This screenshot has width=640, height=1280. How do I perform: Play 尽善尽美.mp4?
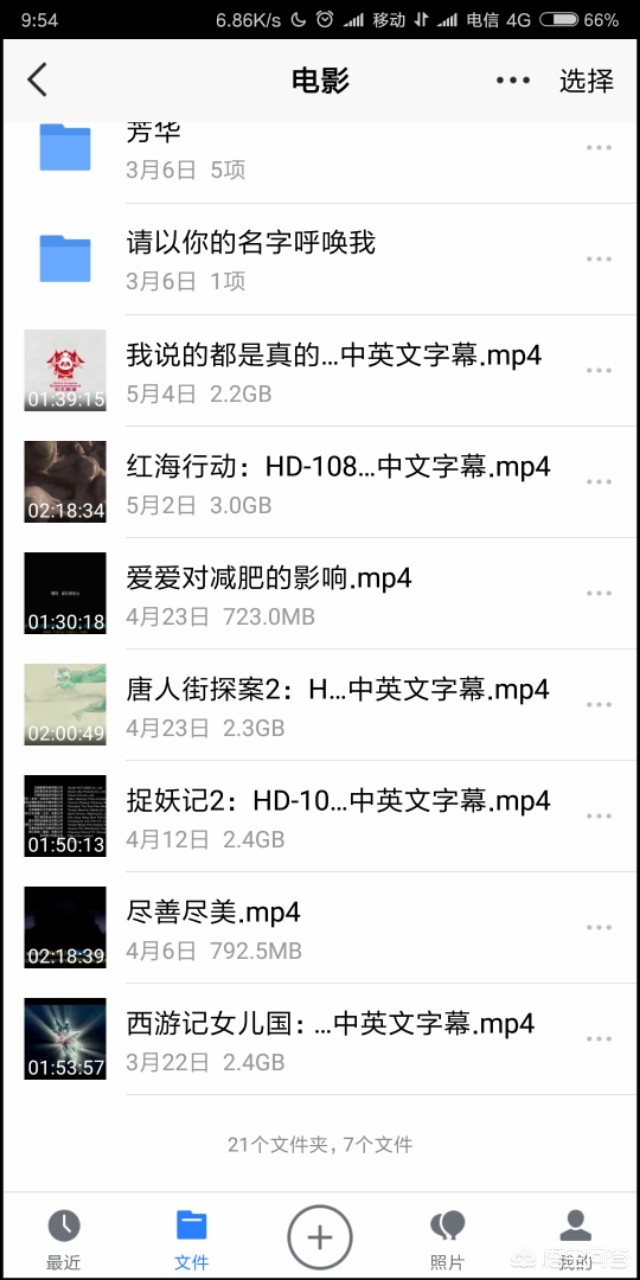click(x=213, y=928)
